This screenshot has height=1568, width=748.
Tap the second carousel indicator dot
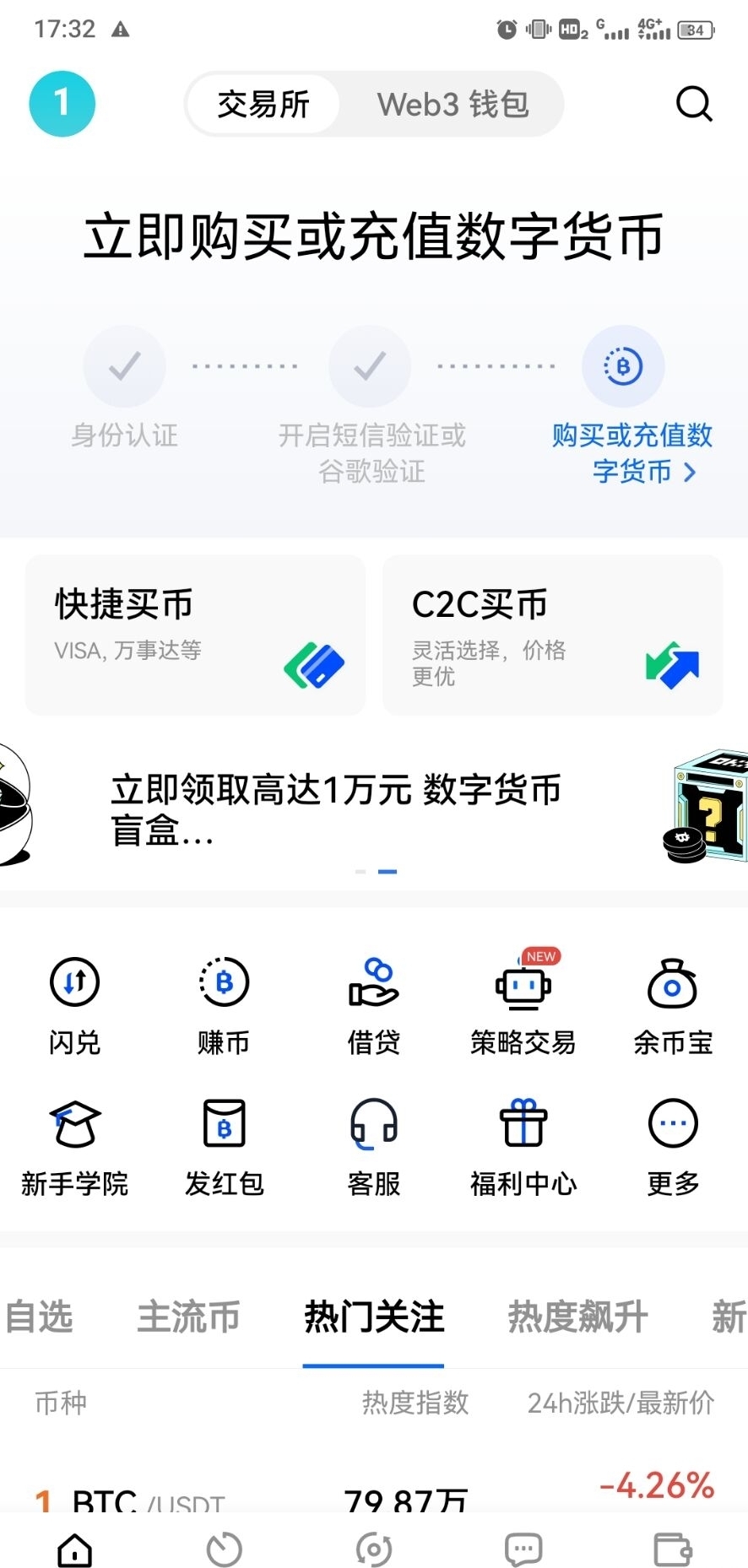[386, 870]
